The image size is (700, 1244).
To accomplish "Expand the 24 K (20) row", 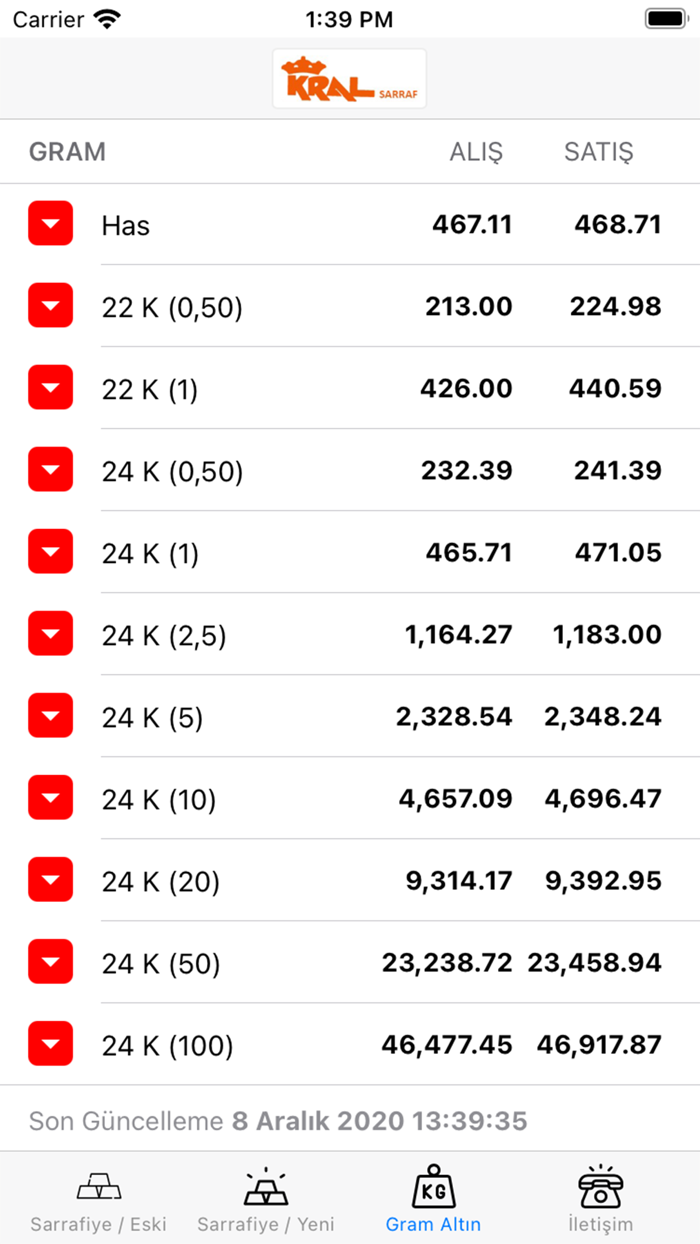I will 50,880.
